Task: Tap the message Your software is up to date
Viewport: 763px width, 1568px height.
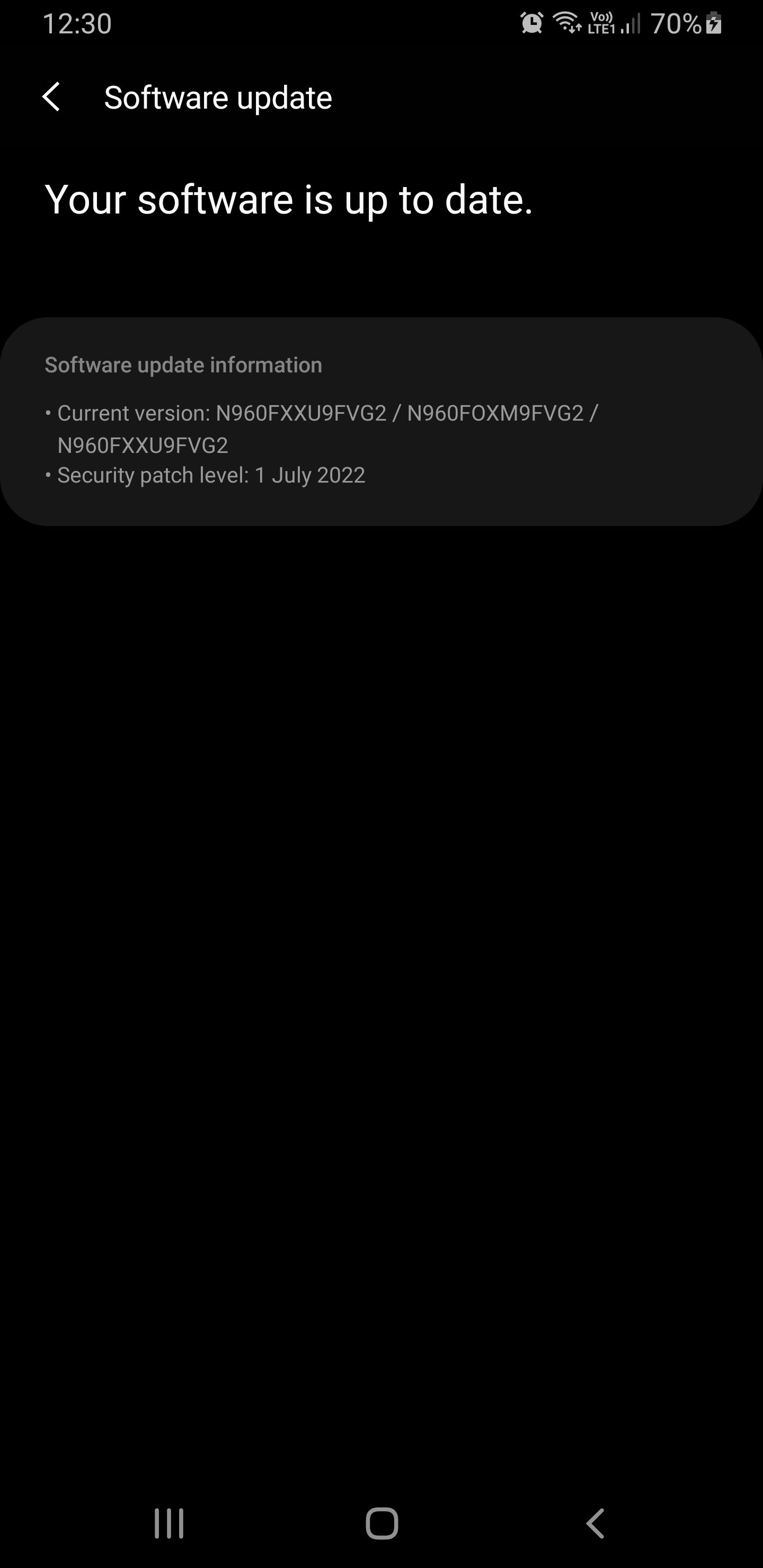Action: pyautogui.click(x=290, y=199)
